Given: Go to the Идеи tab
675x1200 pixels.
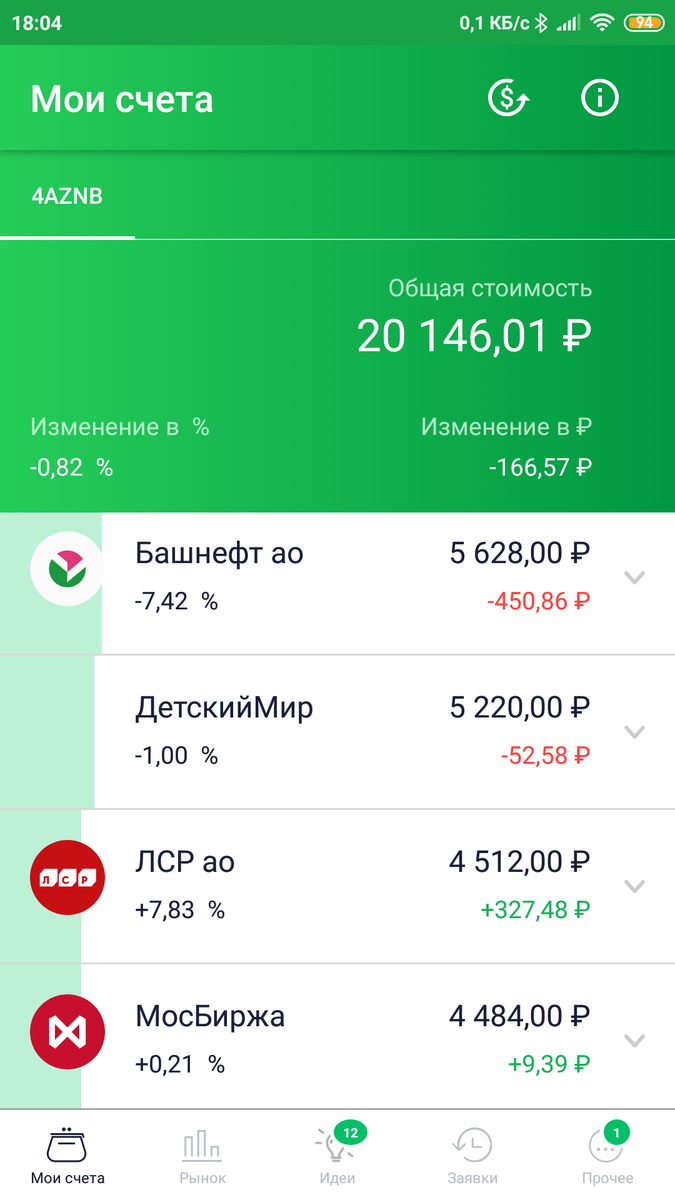Looking at the screenshot, I should 337,1155.
